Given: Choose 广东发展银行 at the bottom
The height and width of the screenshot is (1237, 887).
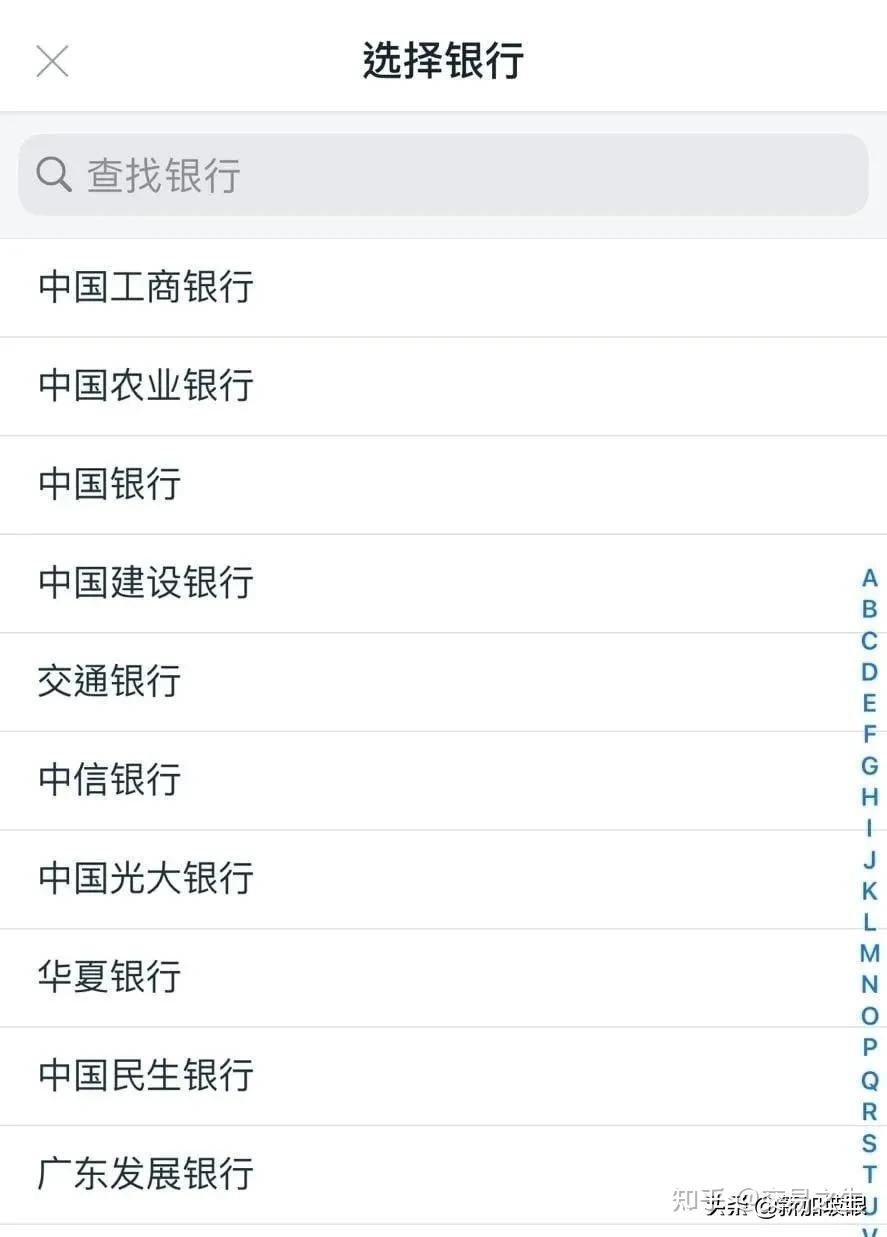Looking at the screenshot, I should (146, 1174).
